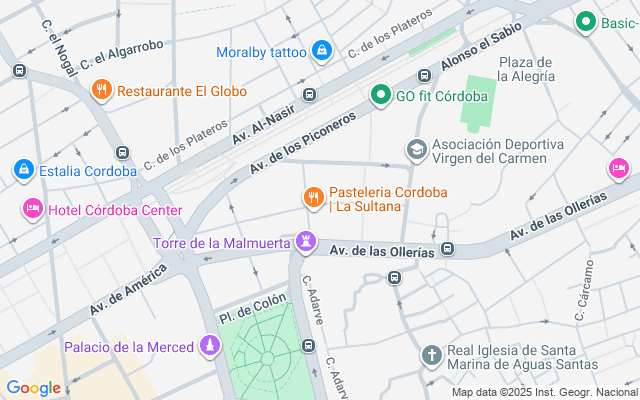Open Estalia Cordoba shopping pin
Image resolution: width=640 pixels, height=400 pixels.
click(24, 170)
